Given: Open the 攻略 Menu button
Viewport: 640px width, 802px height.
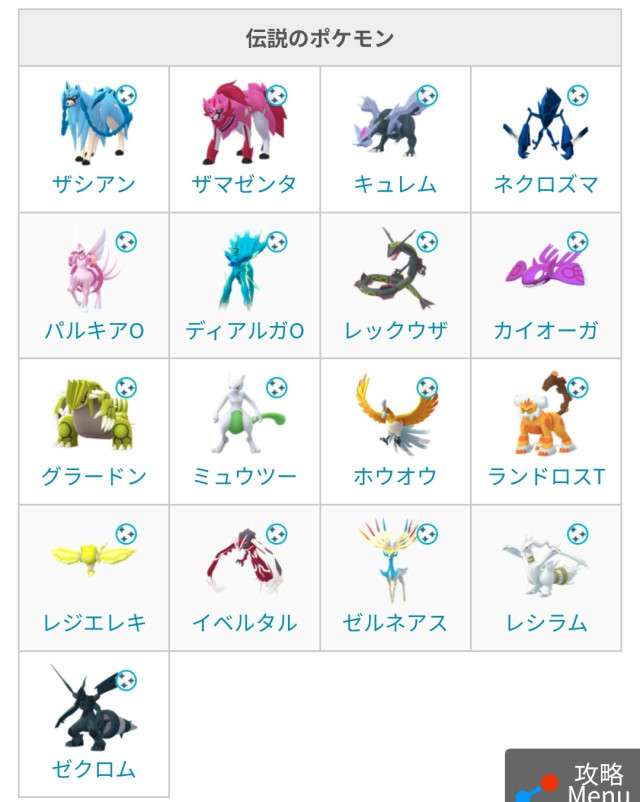Looking at the screenshot, I should [575, 778].
